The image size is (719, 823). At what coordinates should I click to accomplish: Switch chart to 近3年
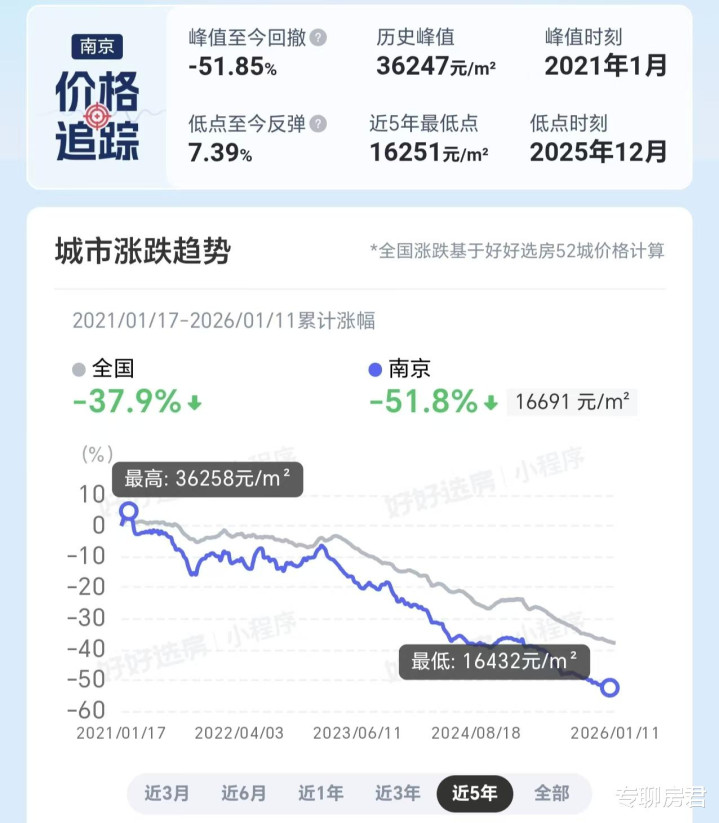tap(398, 793)
